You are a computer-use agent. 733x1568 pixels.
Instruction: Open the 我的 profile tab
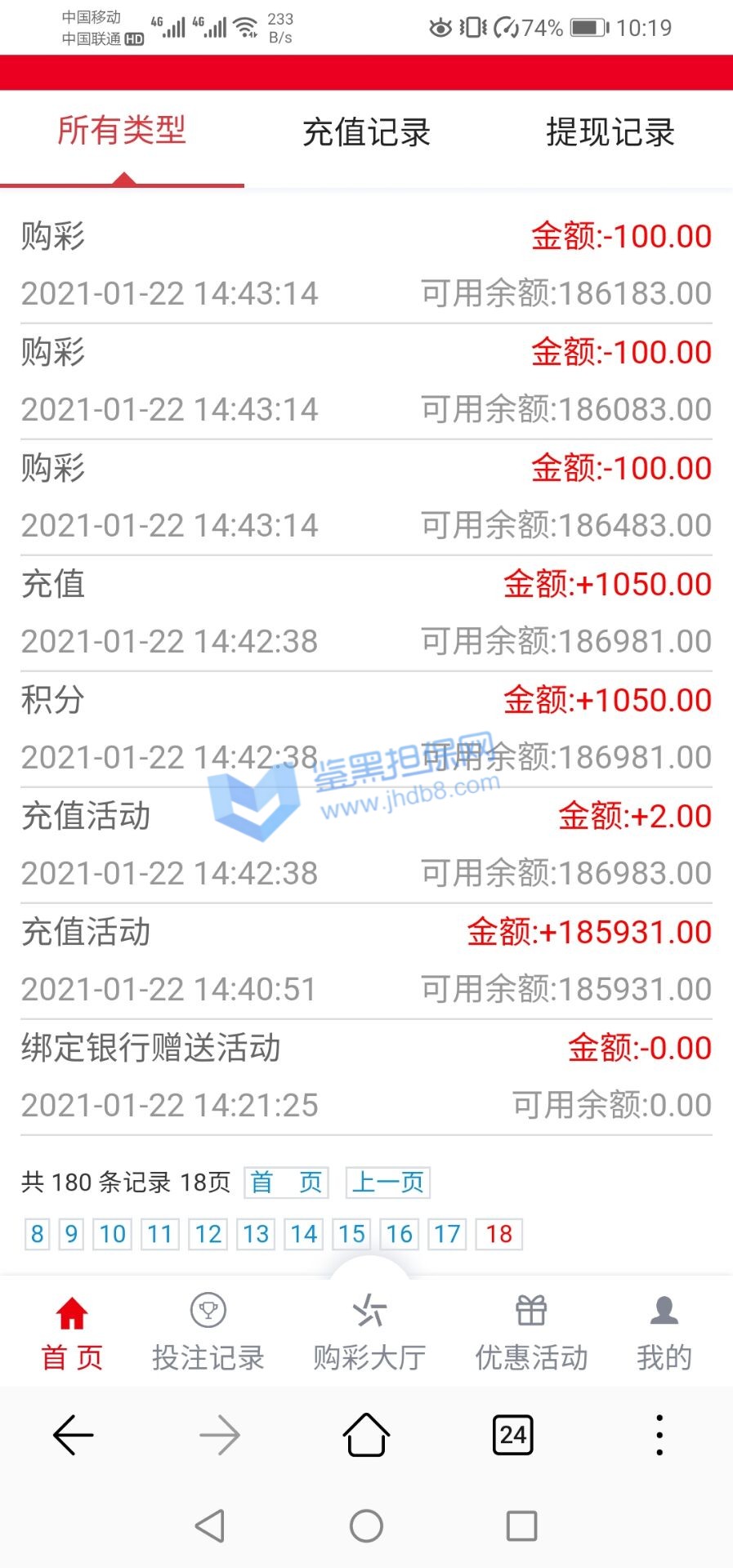coord(664,1332)
